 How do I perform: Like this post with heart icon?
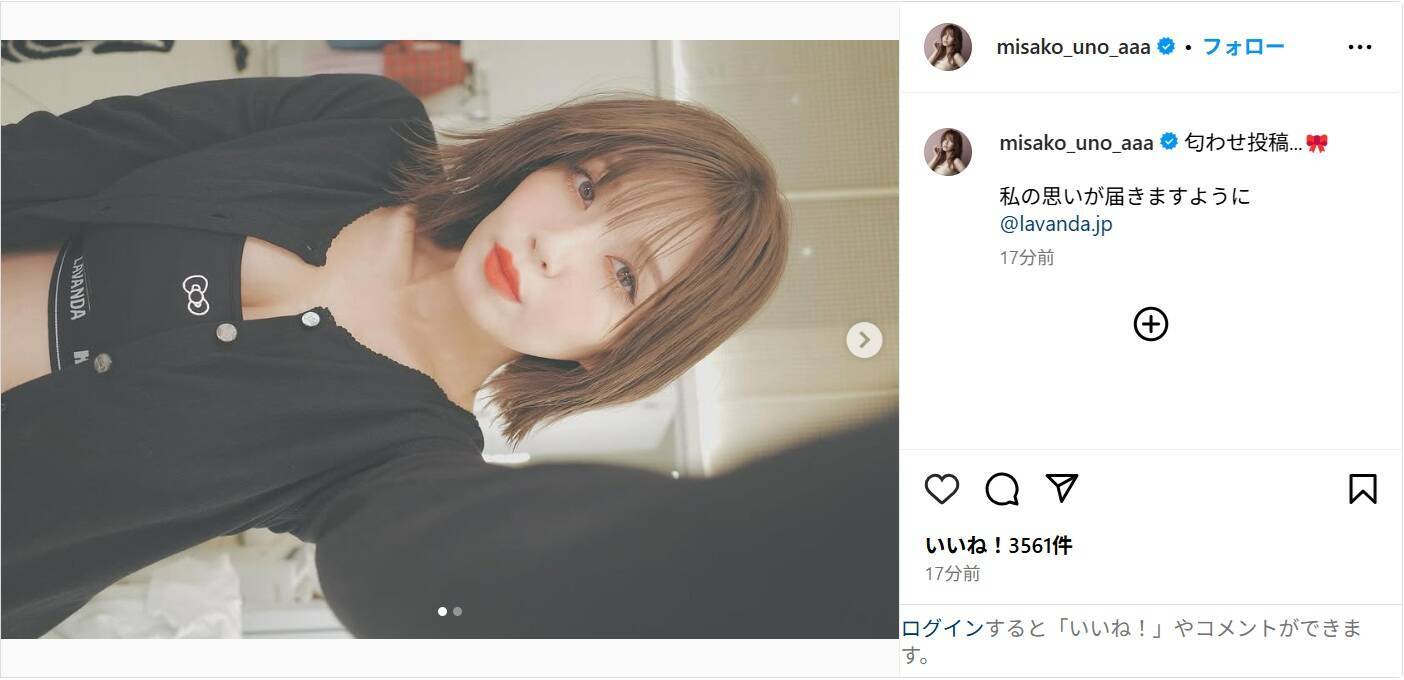(x=941, y=489)
